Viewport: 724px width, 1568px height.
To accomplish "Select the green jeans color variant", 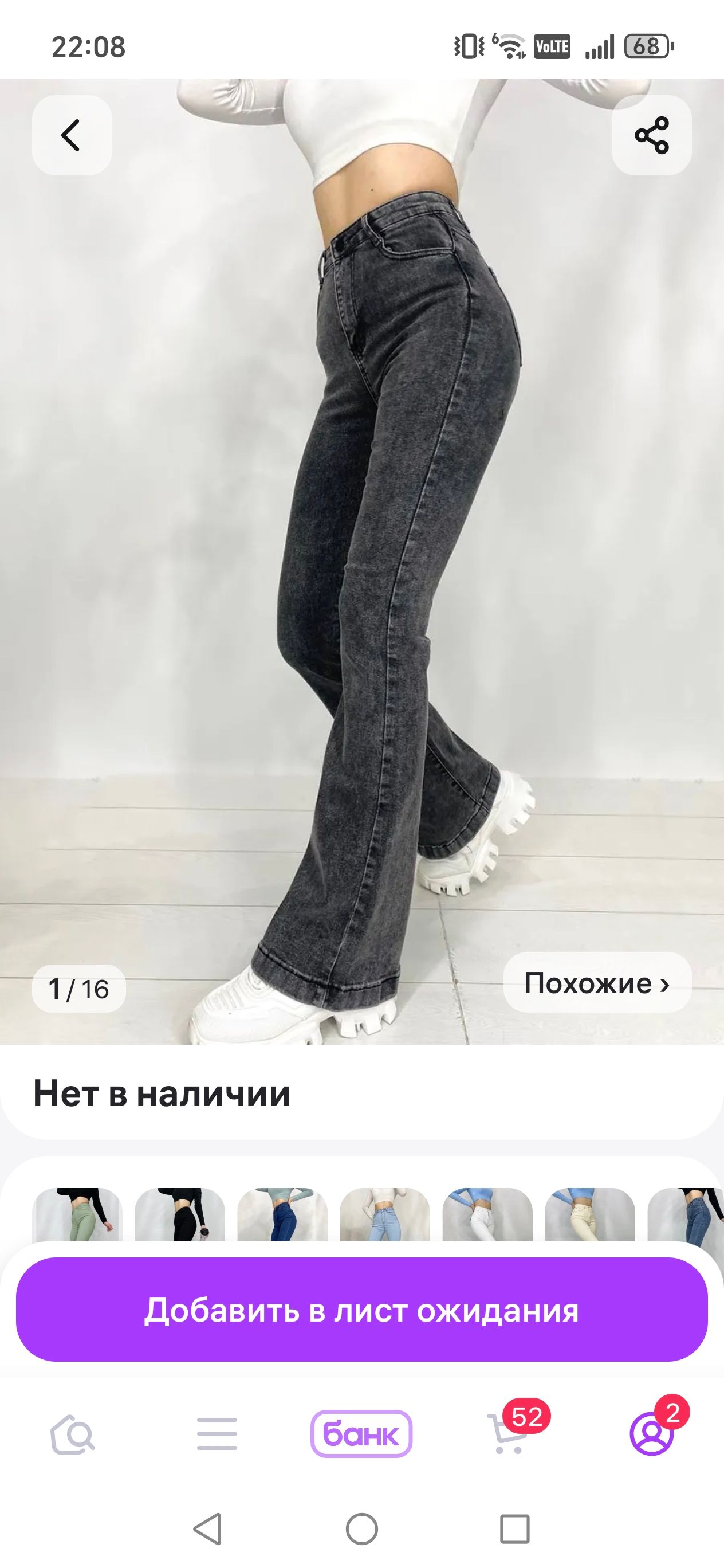I will [77, 1214].
